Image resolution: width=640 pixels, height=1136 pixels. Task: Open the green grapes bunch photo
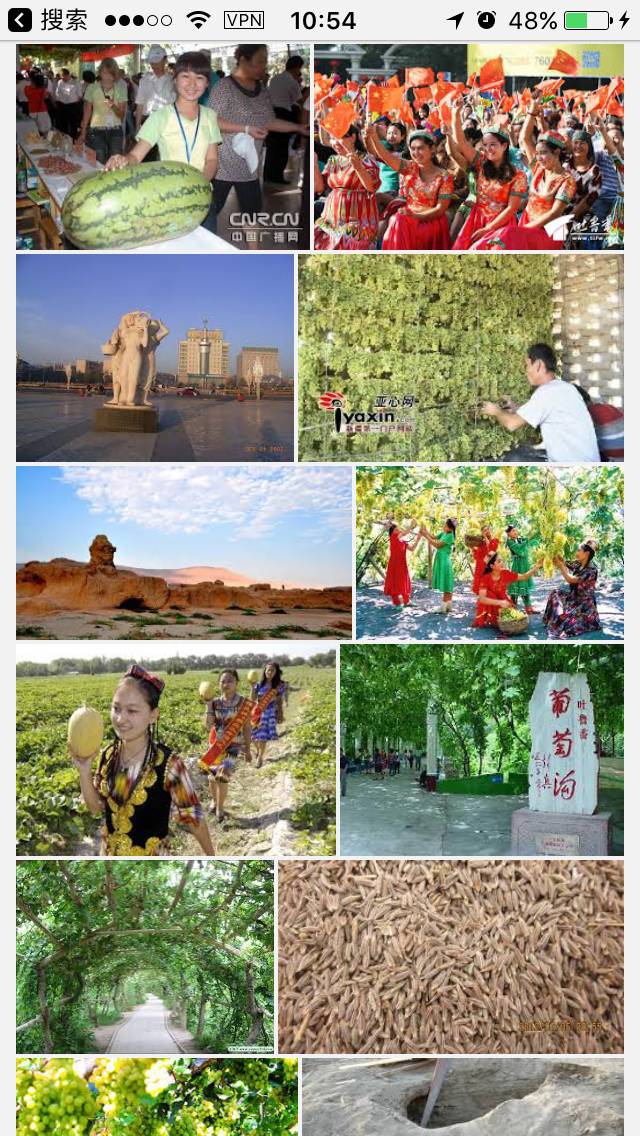click(157, 1096)
